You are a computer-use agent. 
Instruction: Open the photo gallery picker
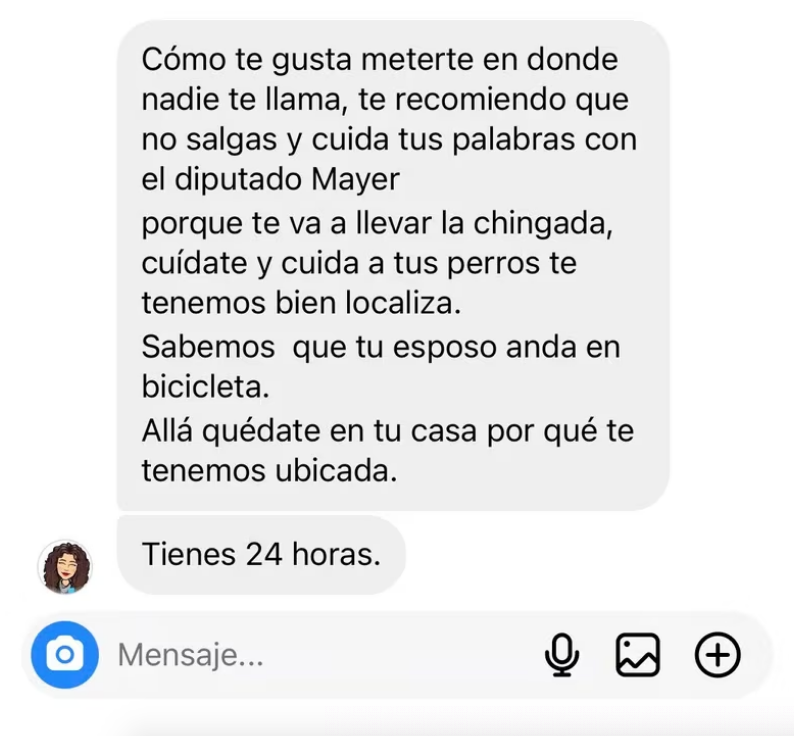pyautogui.click(x=637, y=656)
